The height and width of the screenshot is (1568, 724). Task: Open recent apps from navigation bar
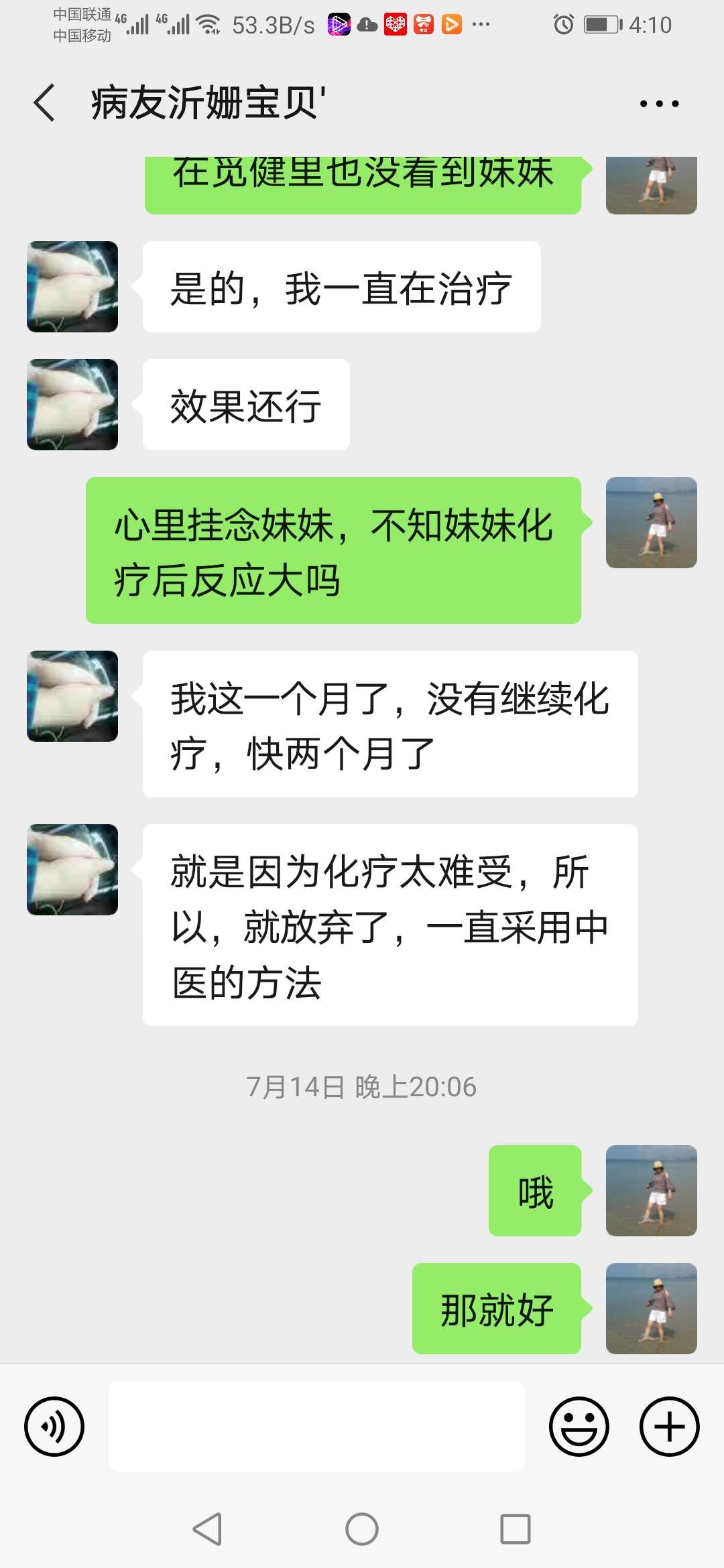coord(515,1529)
